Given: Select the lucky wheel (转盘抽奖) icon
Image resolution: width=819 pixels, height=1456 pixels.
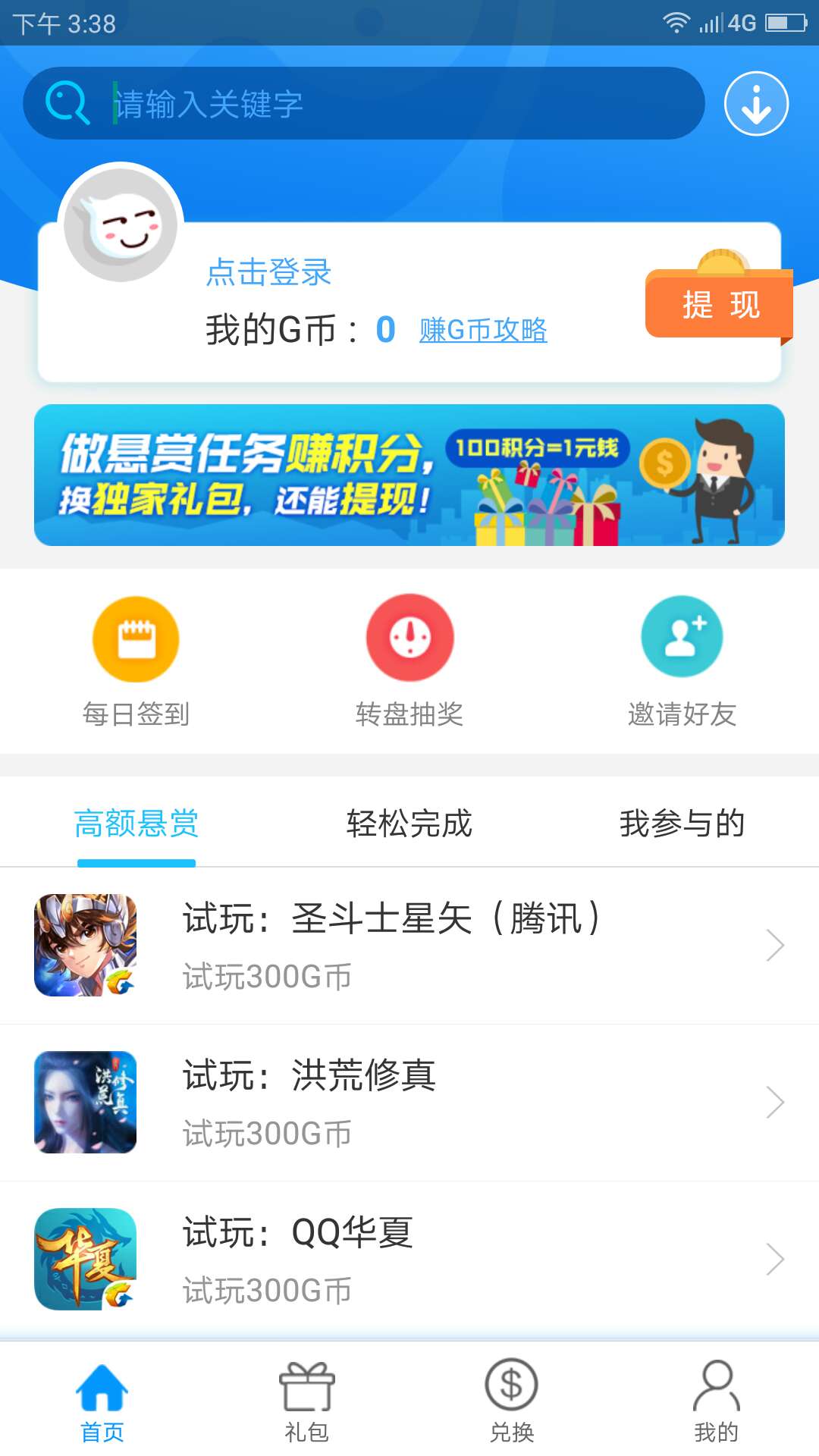Looking at the screenshot, I should pos(409,637).
